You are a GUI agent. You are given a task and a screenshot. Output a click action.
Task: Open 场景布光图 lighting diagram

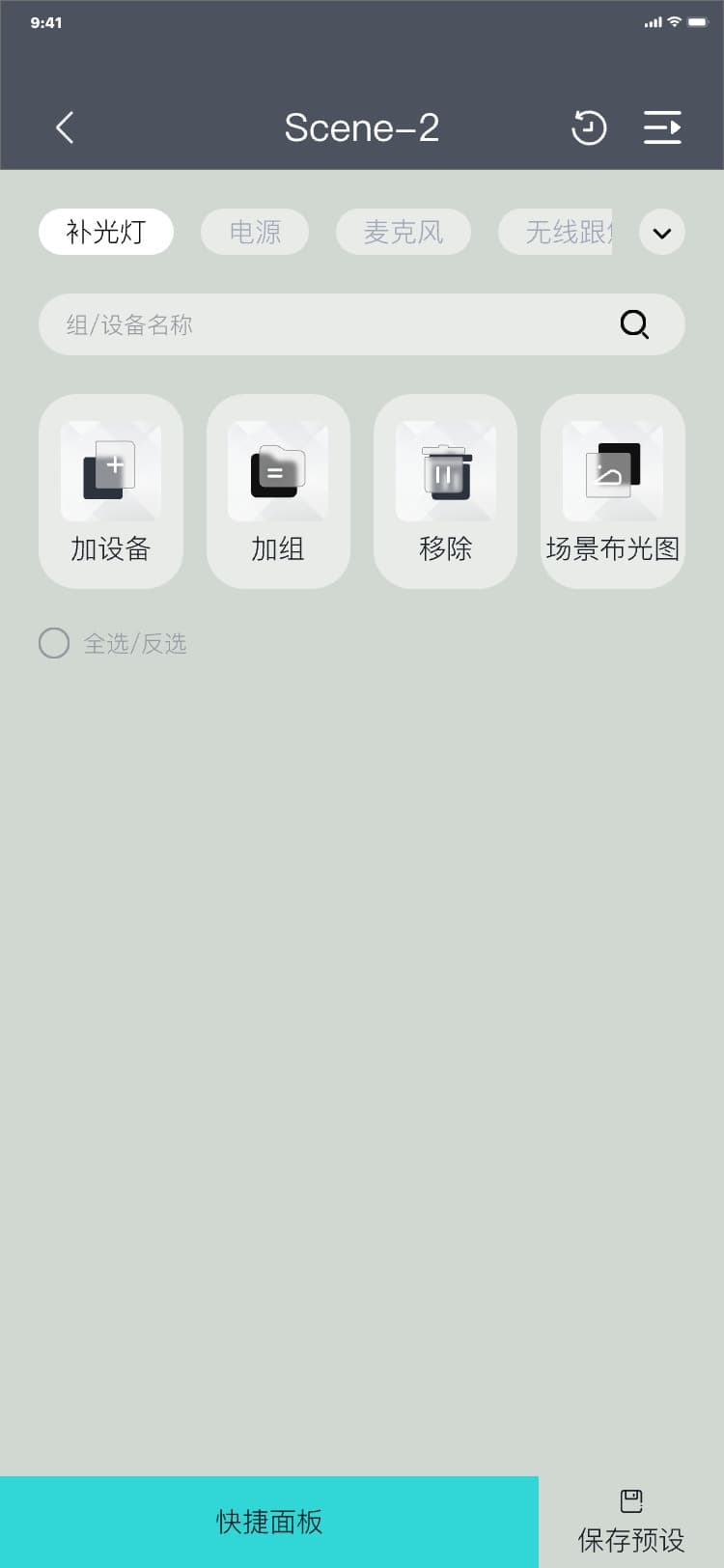point(613,491)
